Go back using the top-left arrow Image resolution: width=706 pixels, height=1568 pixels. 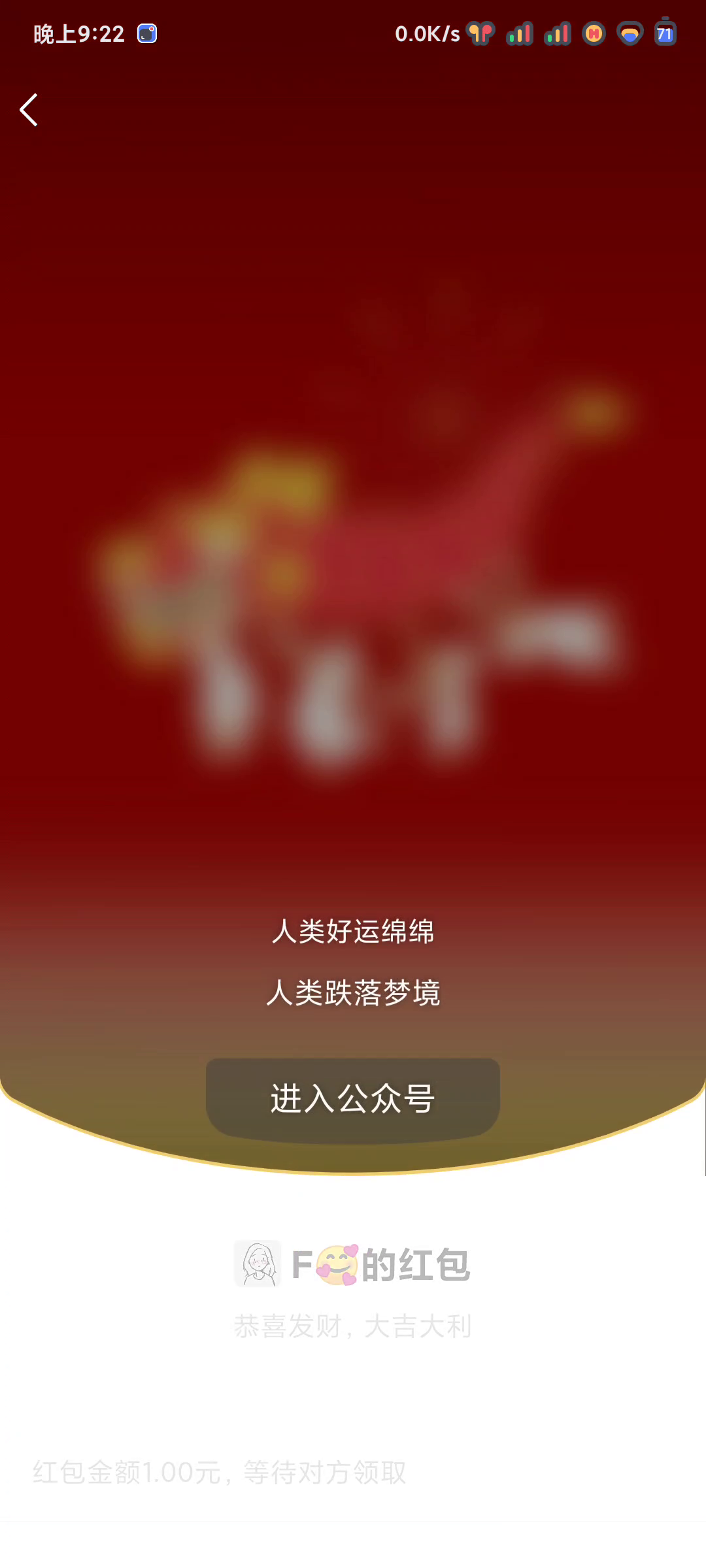coord(29,110)
